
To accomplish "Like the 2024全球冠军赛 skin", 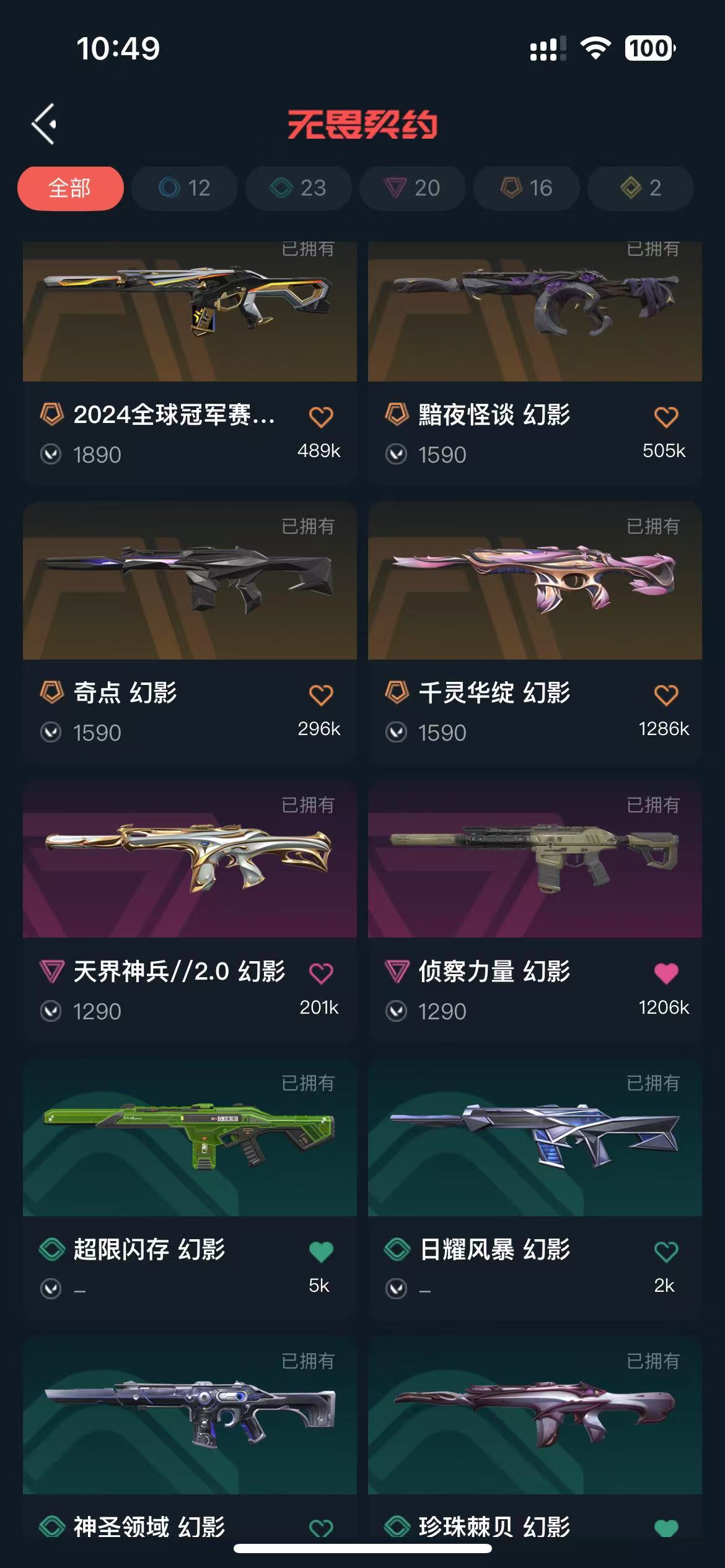I will 321,417.
